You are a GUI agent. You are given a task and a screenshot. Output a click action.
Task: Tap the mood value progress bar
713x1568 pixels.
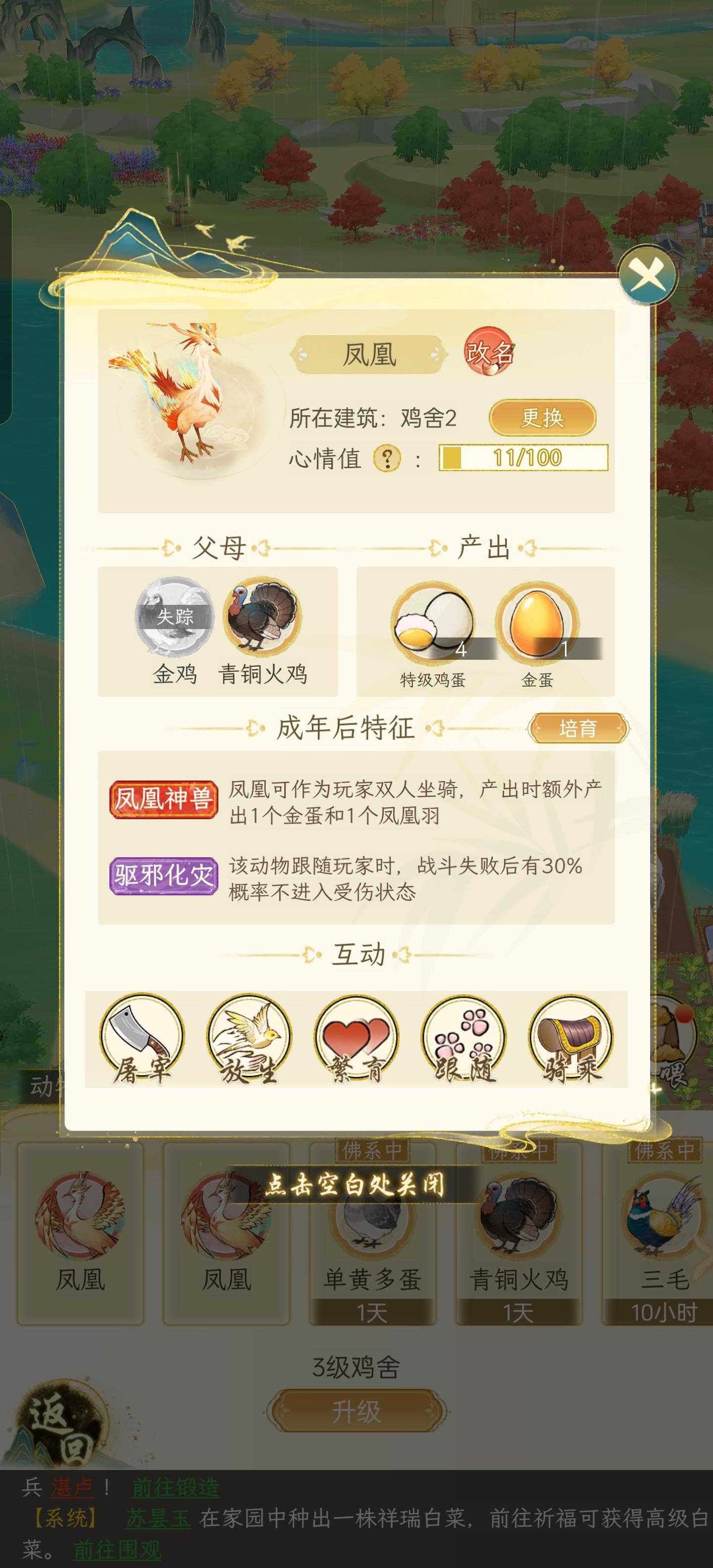click(x=524, y=460)
